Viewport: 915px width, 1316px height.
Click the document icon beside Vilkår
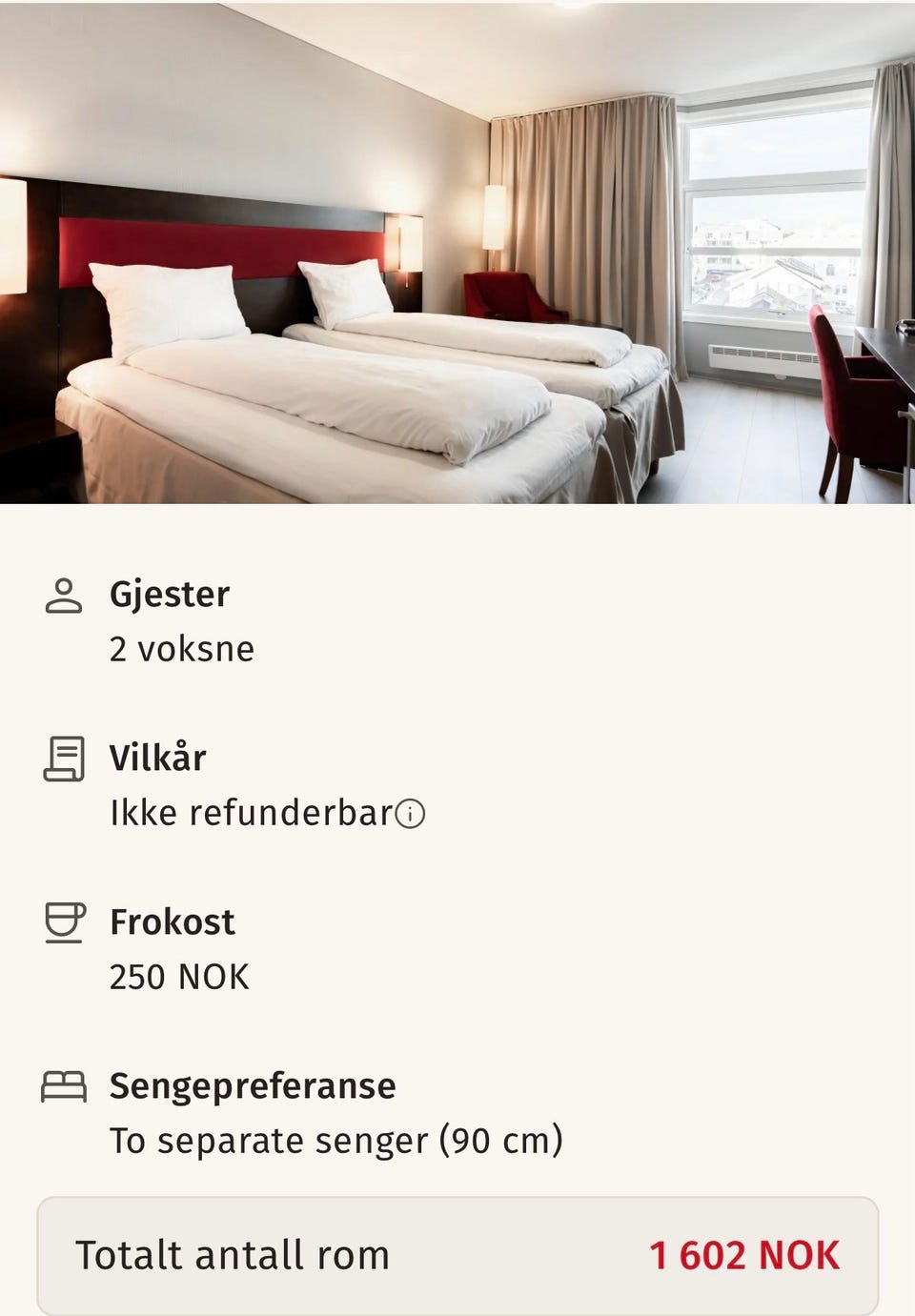[64, 757]
